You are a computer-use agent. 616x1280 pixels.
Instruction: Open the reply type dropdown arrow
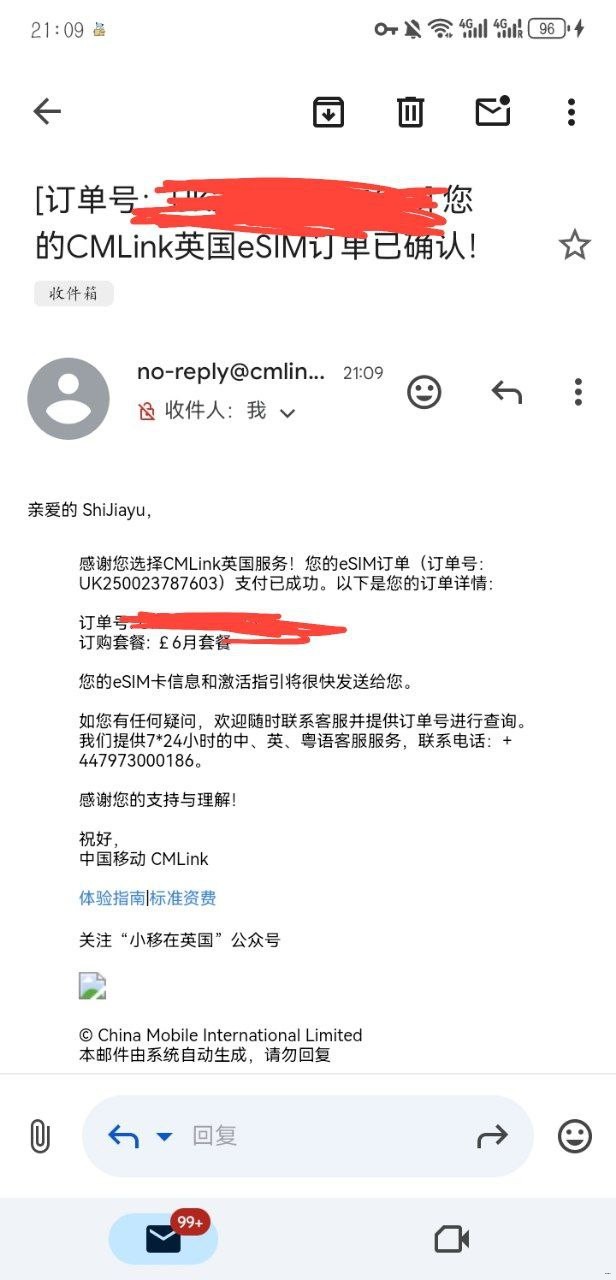[x=165, y=1136]
